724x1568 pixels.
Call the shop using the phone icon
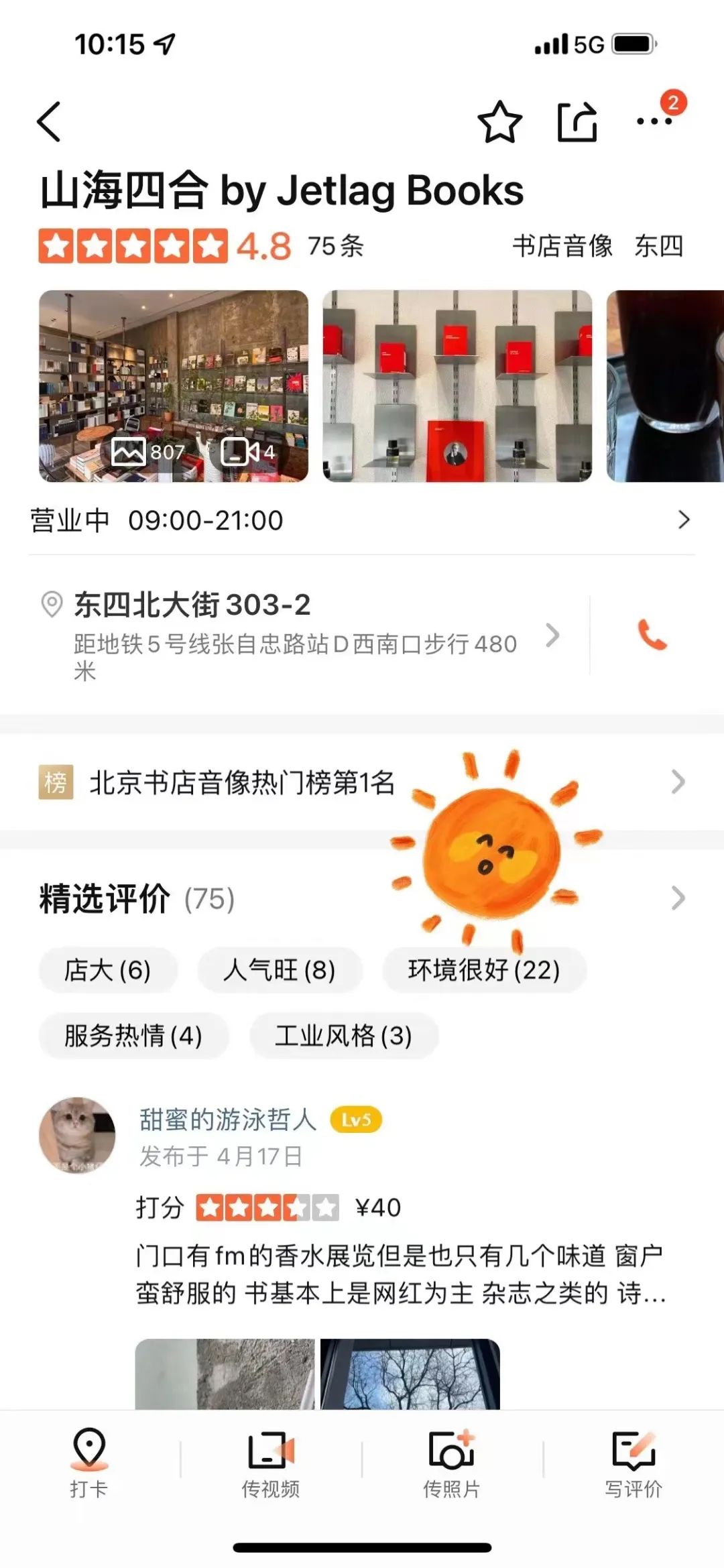[652, 634]
